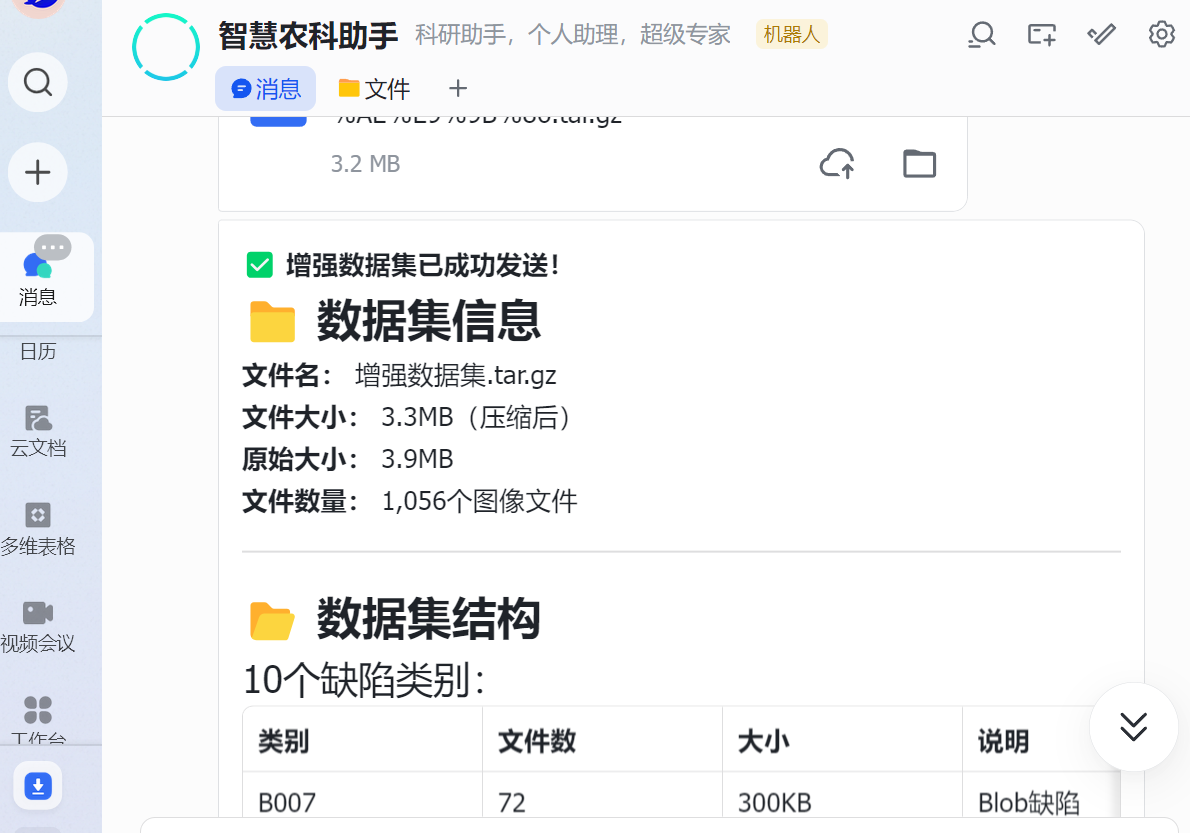This screenshot has width=1190, height=833.
Task: Open the folder for the 3.2 MB file
Action: (919, 163)
